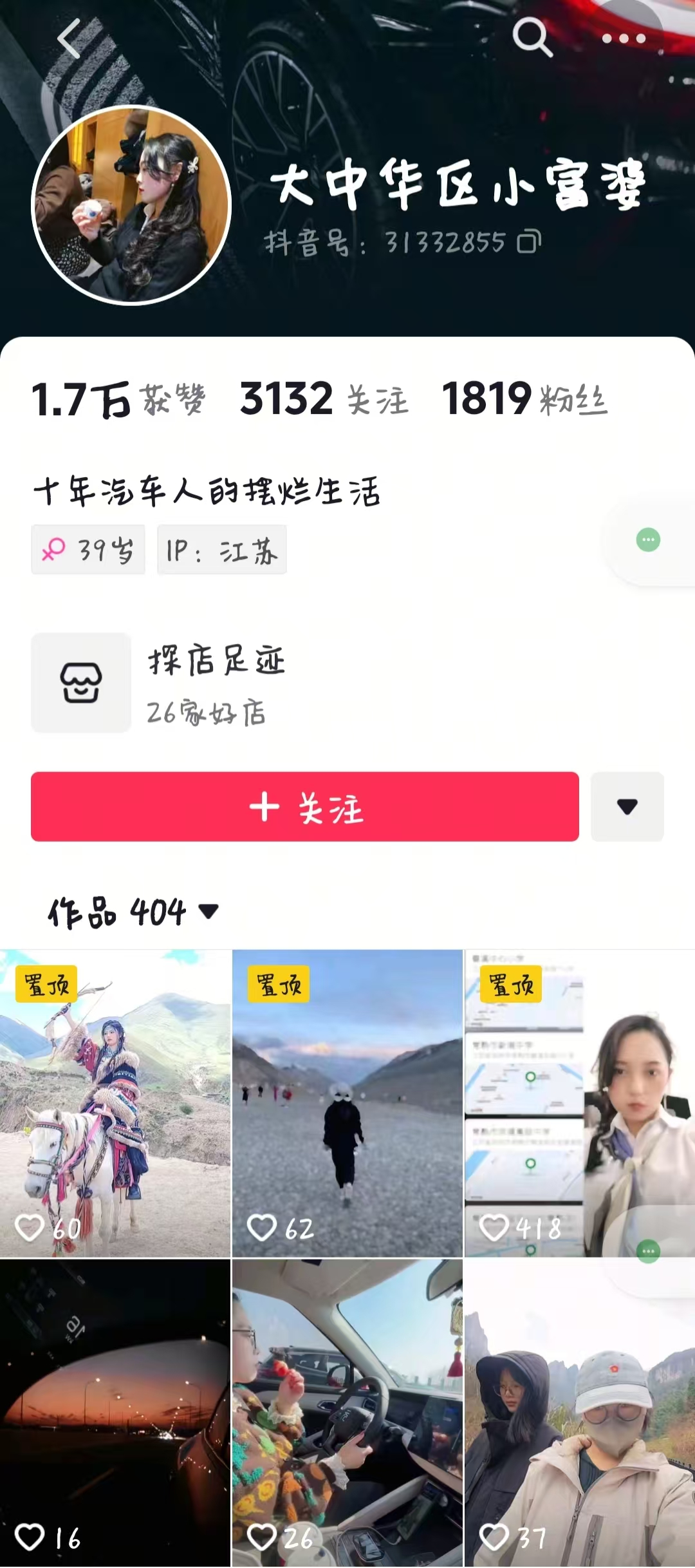695x1568 pixels.
Task: Open the three-dot overflow menu
Action: tap(624, 39)
